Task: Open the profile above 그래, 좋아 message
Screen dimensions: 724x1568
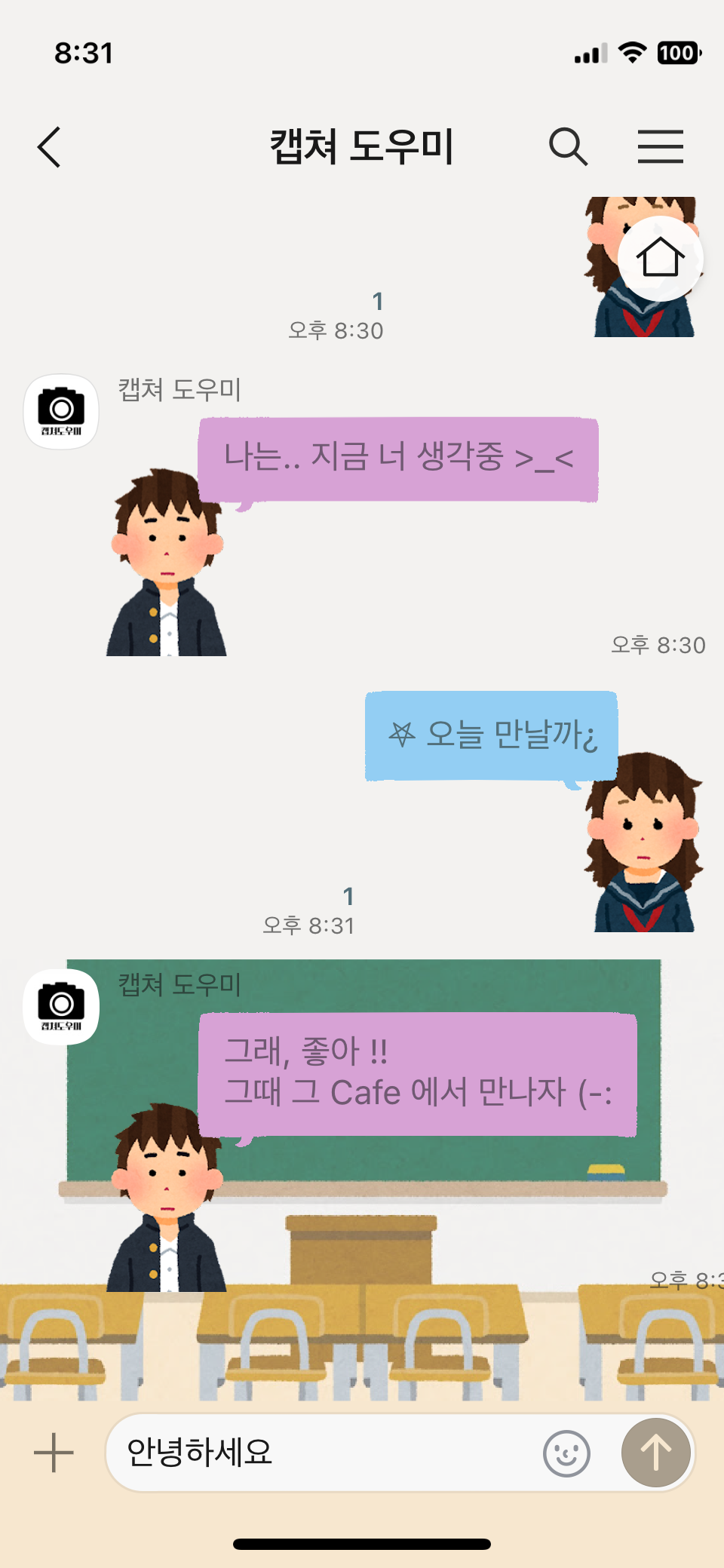Action: click(x=61, y=1007)
